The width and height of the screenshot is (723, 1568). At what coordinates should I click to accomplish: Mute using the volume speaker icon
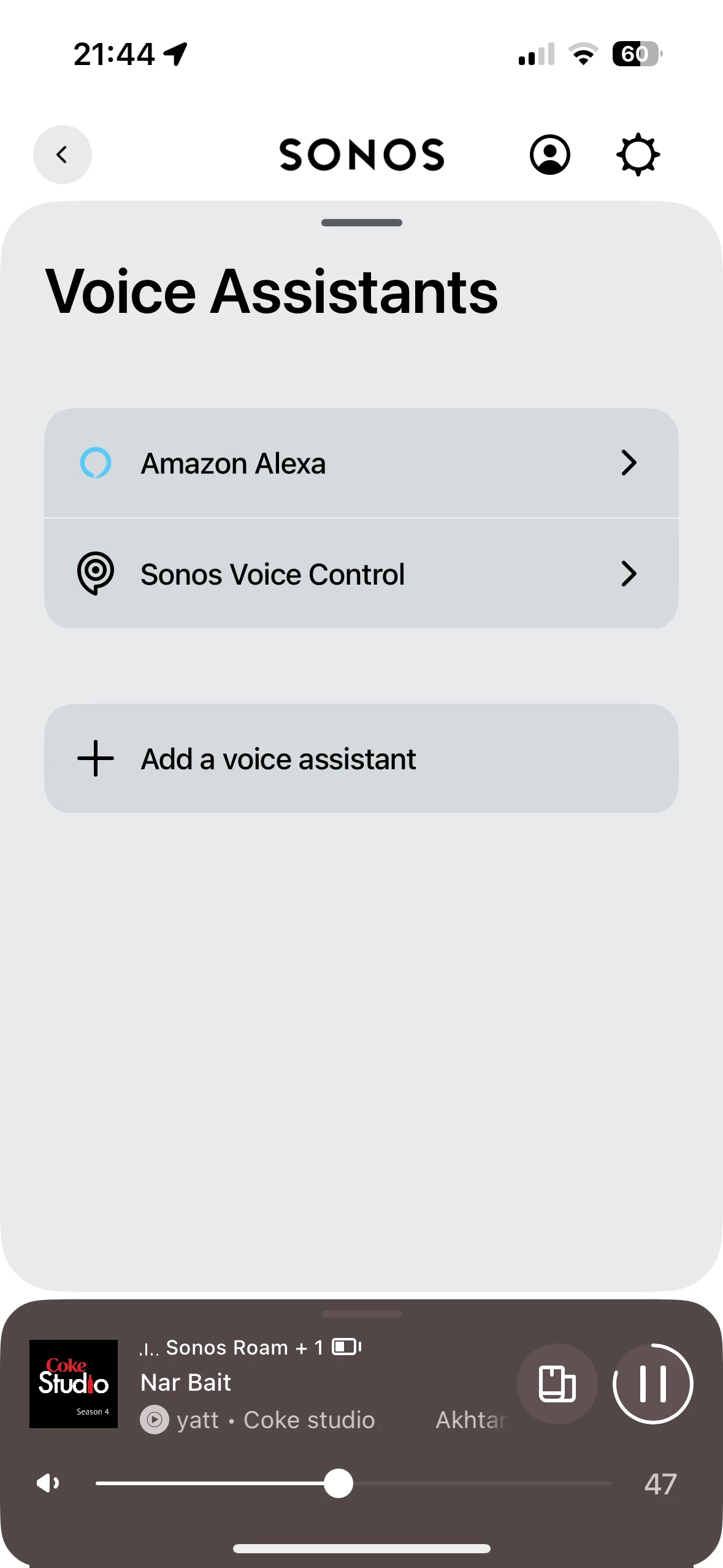coord(48,1483)
